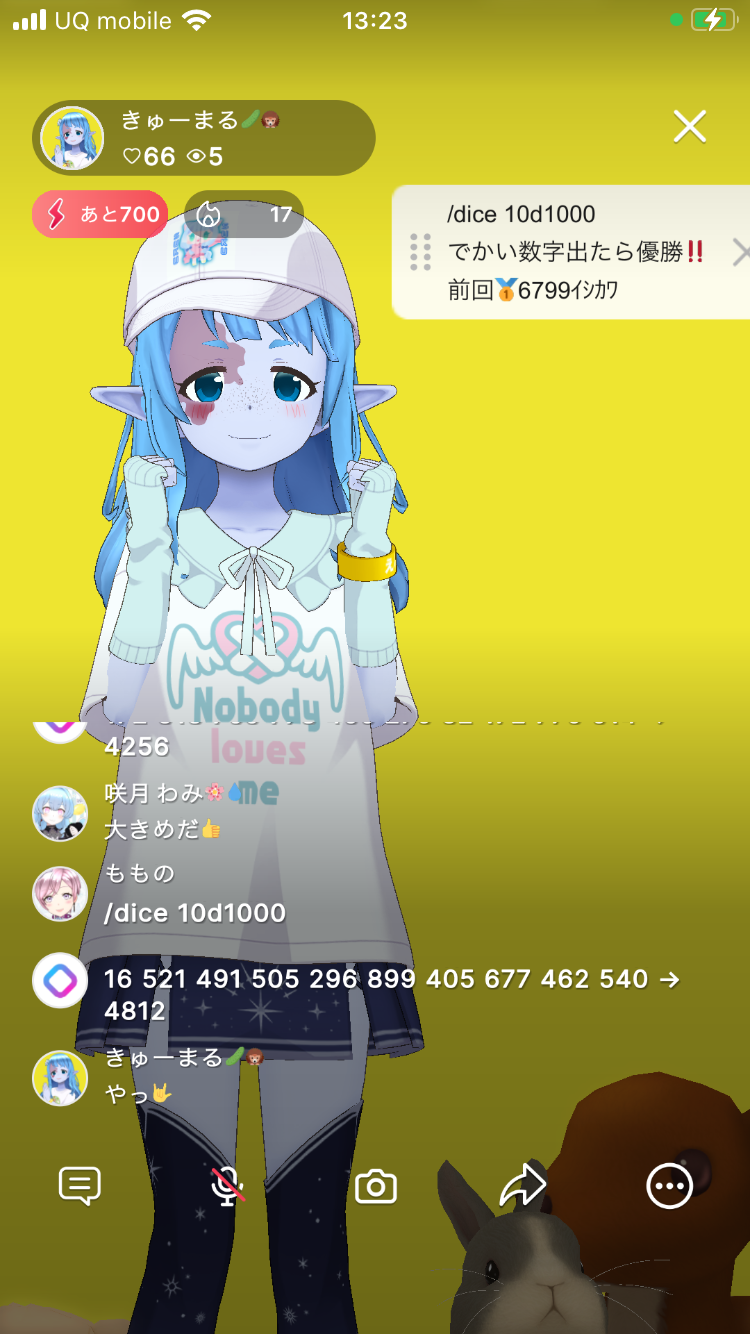Share this live stream
The width and height of the screenshot is (750, 1334).
pos(523,1187)
